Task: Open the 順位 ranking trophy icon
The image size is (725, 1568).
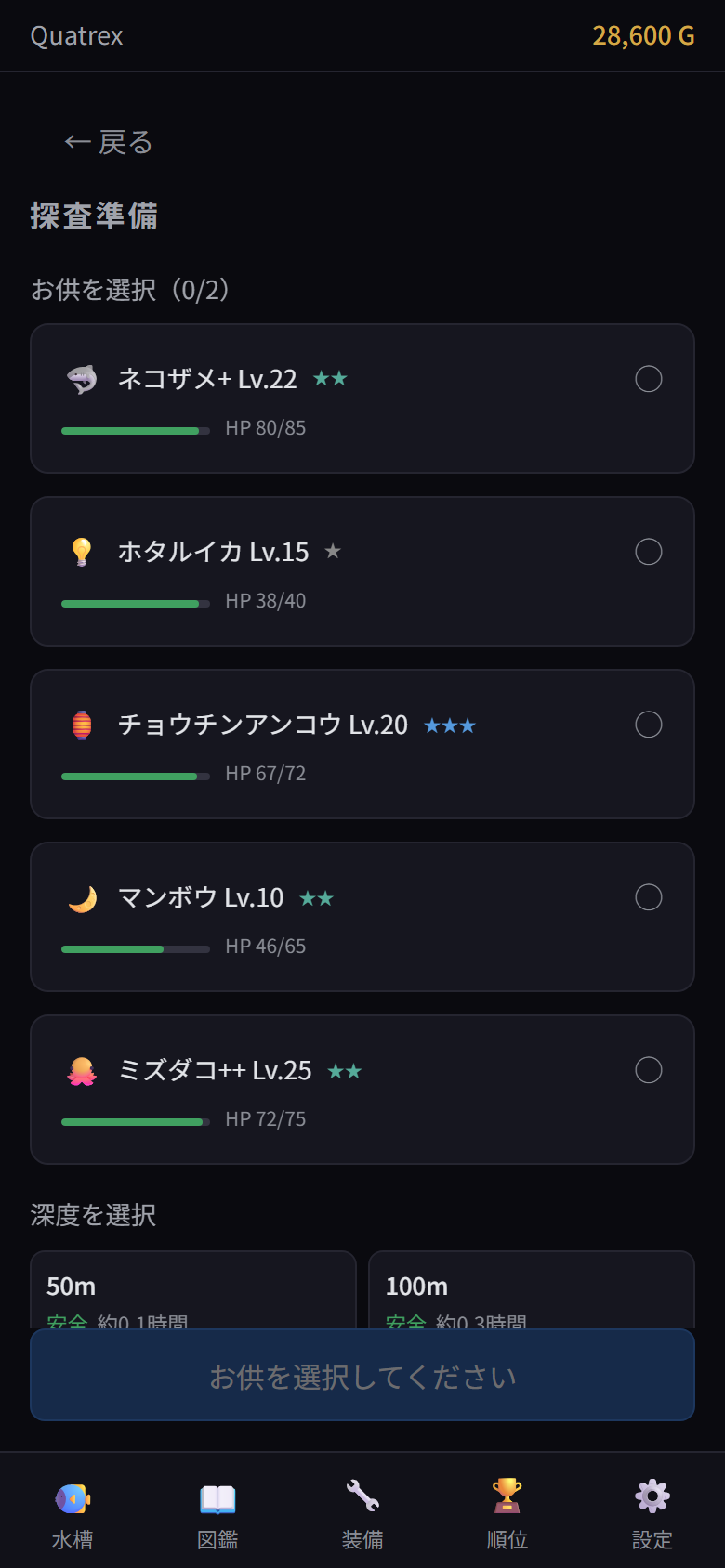Action: click(x=506, y=1497)
